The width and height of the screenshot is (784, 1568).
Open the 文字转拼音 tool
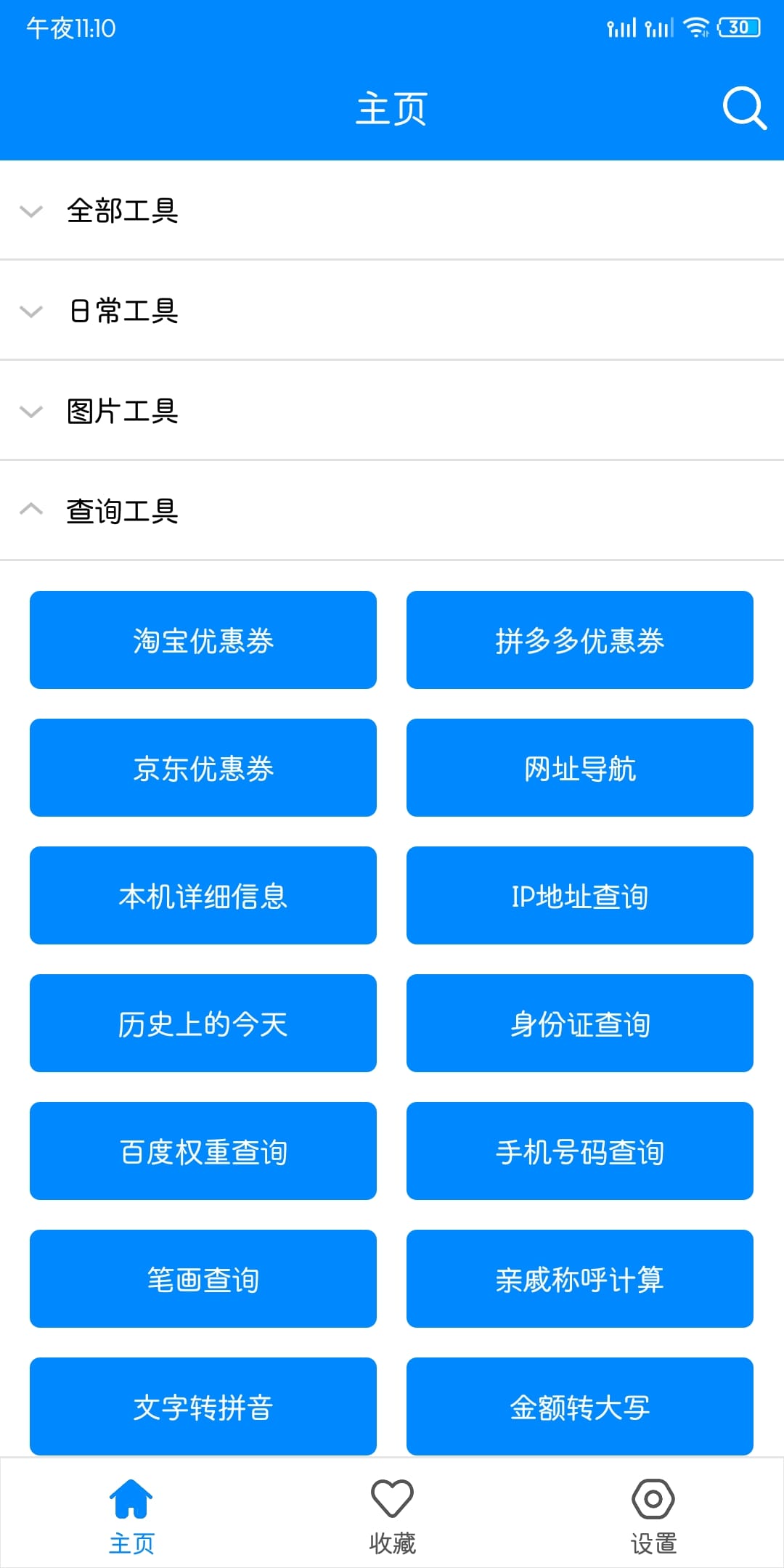[203, 1407]
